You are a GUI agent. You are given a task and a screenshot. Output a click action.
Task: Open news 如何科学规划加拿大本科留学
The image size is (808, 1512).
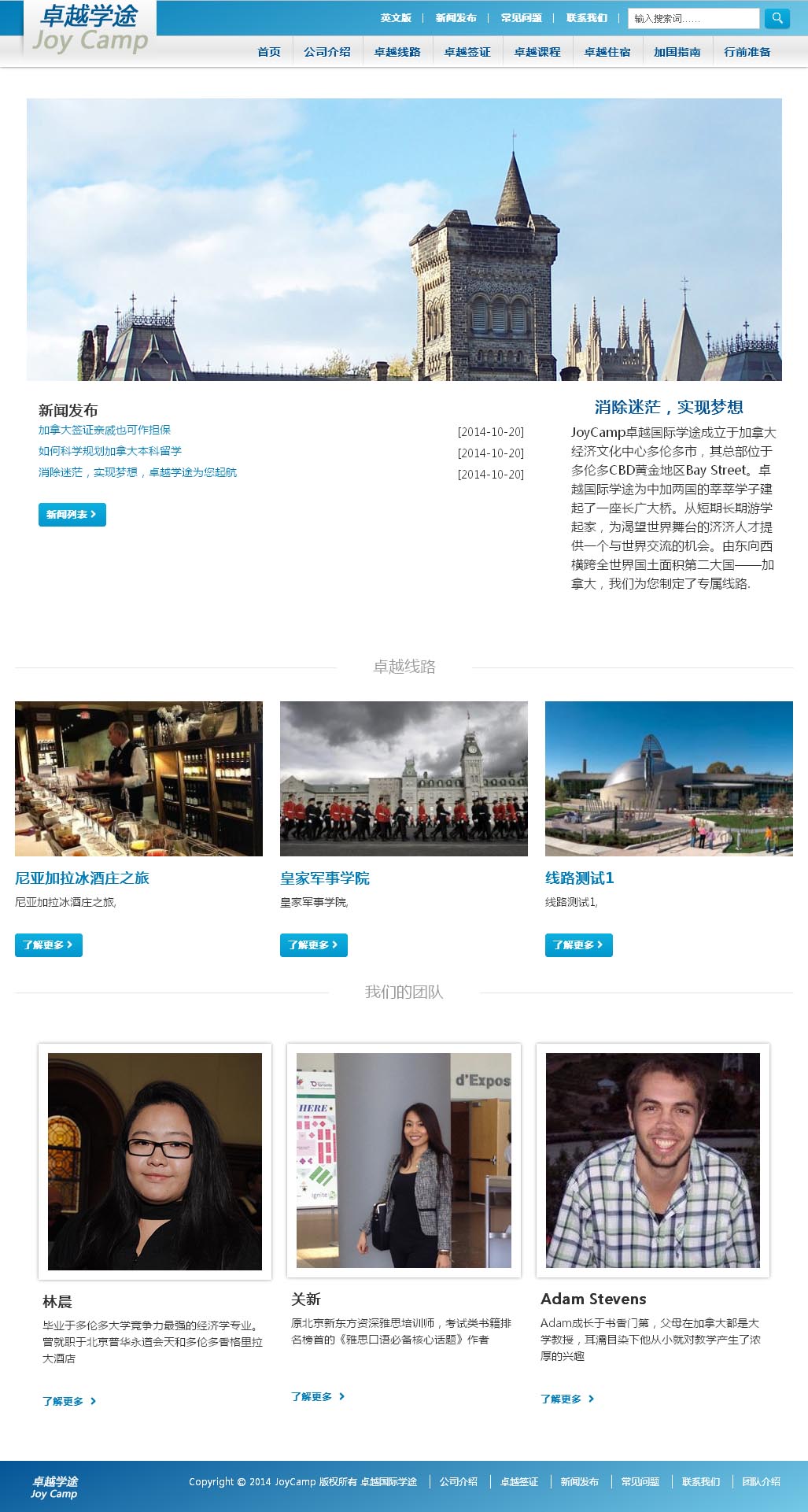point(110,451)
